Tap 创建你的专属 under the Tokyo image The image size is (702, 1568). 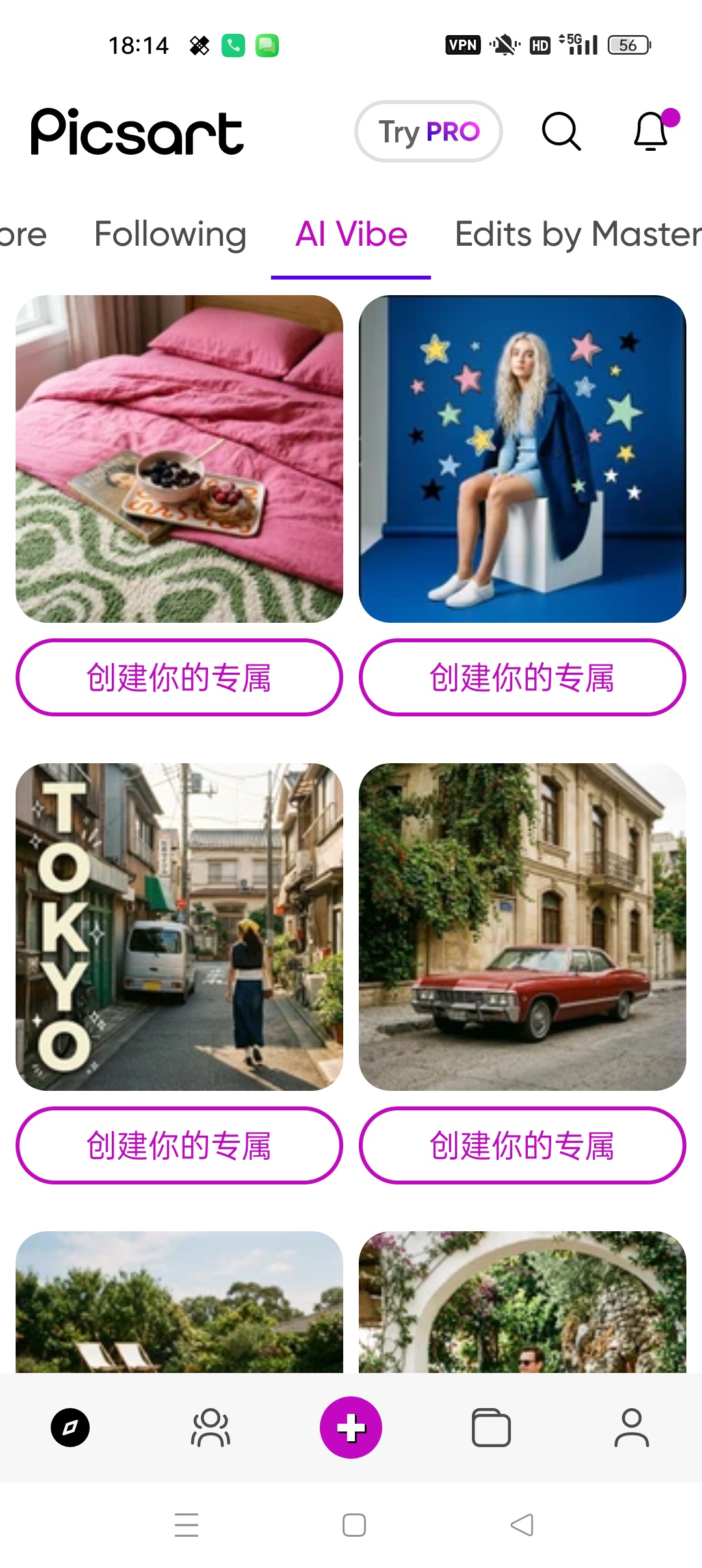(179, 1145)
